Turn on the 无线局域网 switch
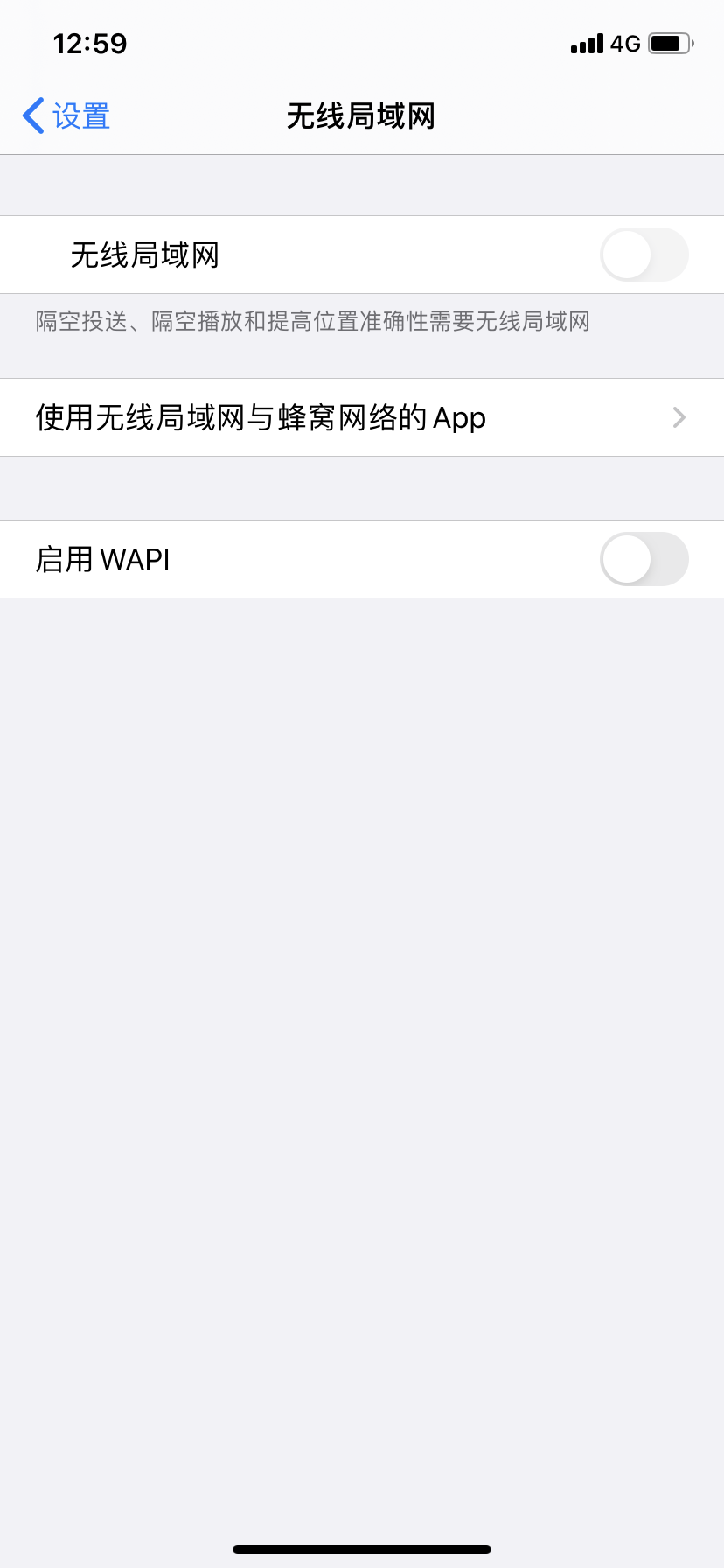 click(x=644, y=255)
